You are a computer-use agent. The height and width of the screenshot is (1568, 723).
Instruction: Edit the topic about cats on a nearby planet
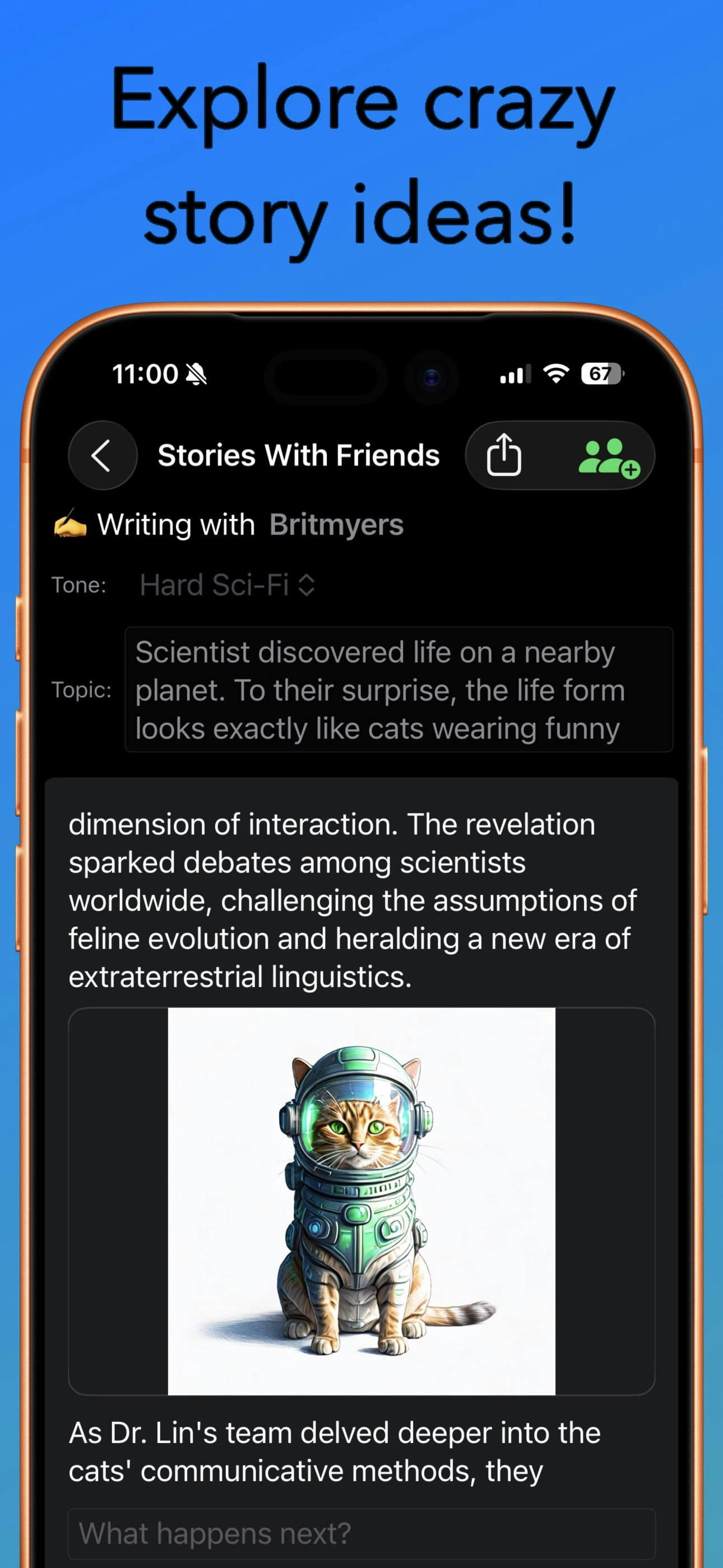398,690
